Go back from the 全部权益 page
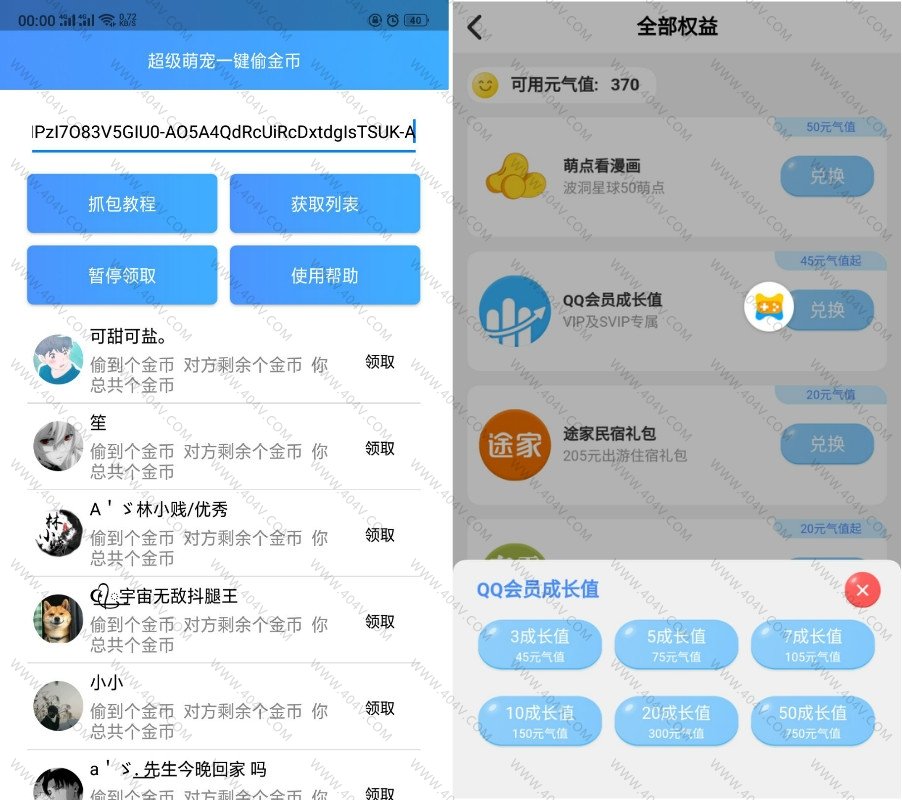The width and height of the screenshot is (902, 800). pos(475,28)
